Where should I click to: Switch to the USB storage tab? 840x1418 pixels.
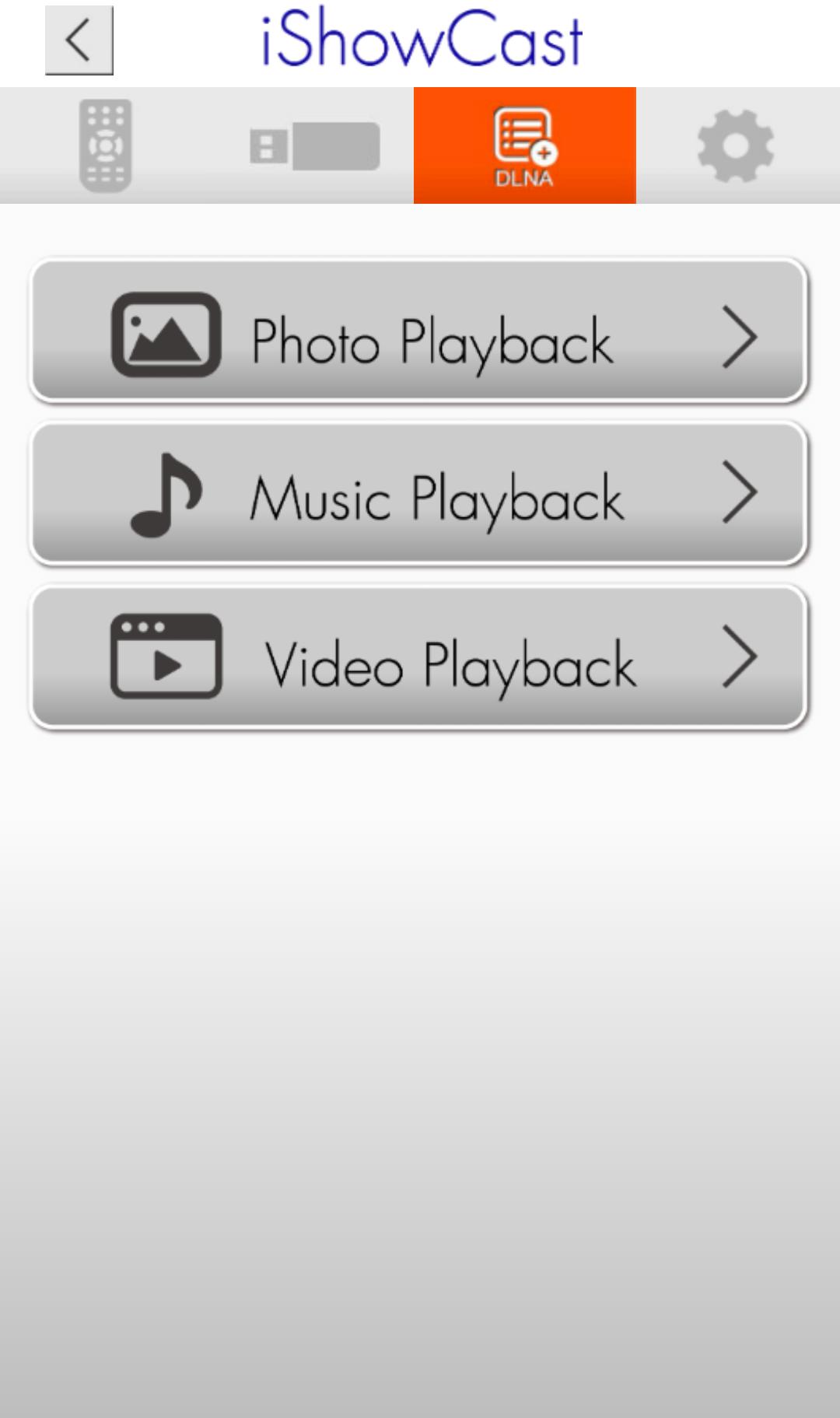point(314,145)
